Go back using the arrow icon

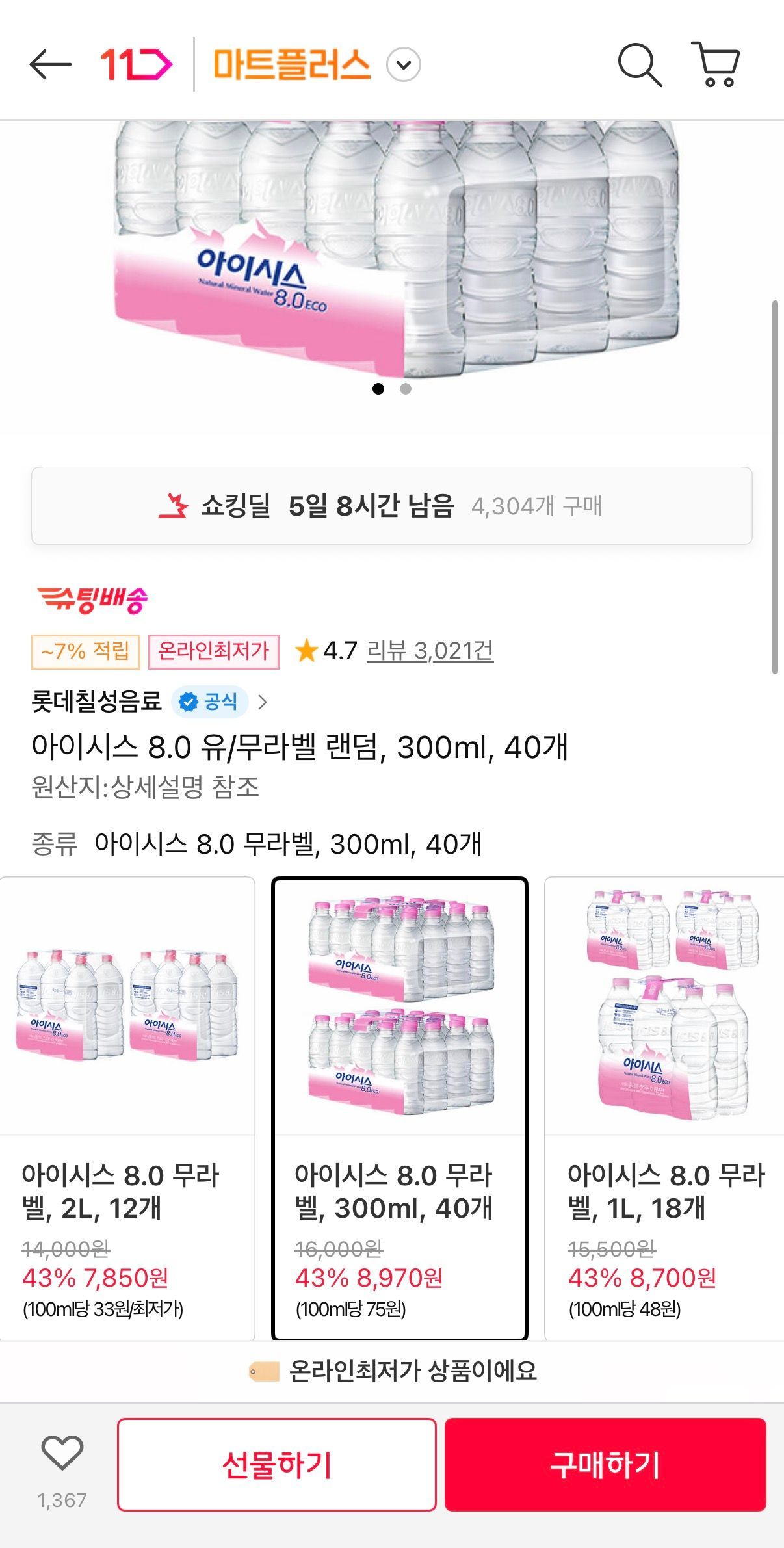tap(50, 65)
